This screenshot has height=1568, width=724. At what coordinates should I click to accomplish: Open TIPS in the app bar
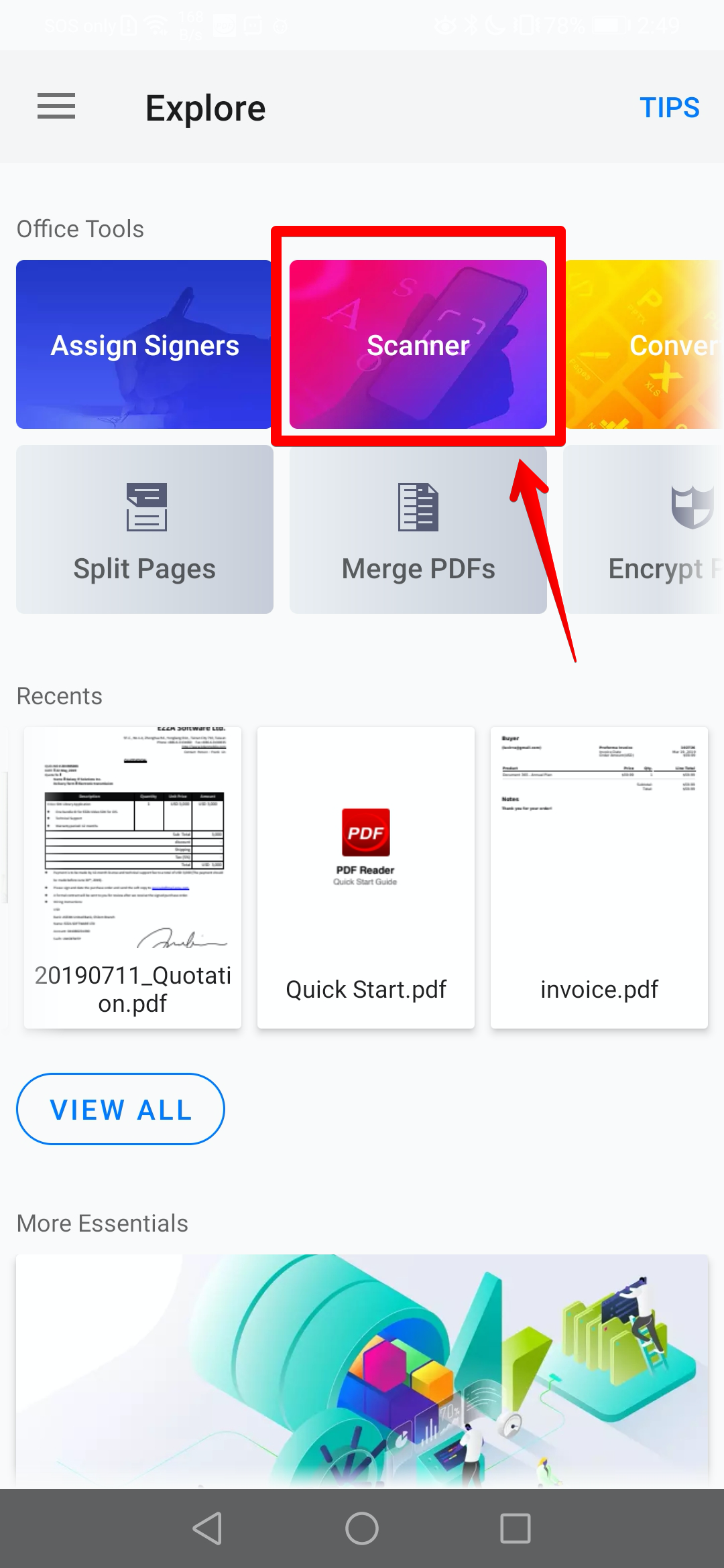669,108
